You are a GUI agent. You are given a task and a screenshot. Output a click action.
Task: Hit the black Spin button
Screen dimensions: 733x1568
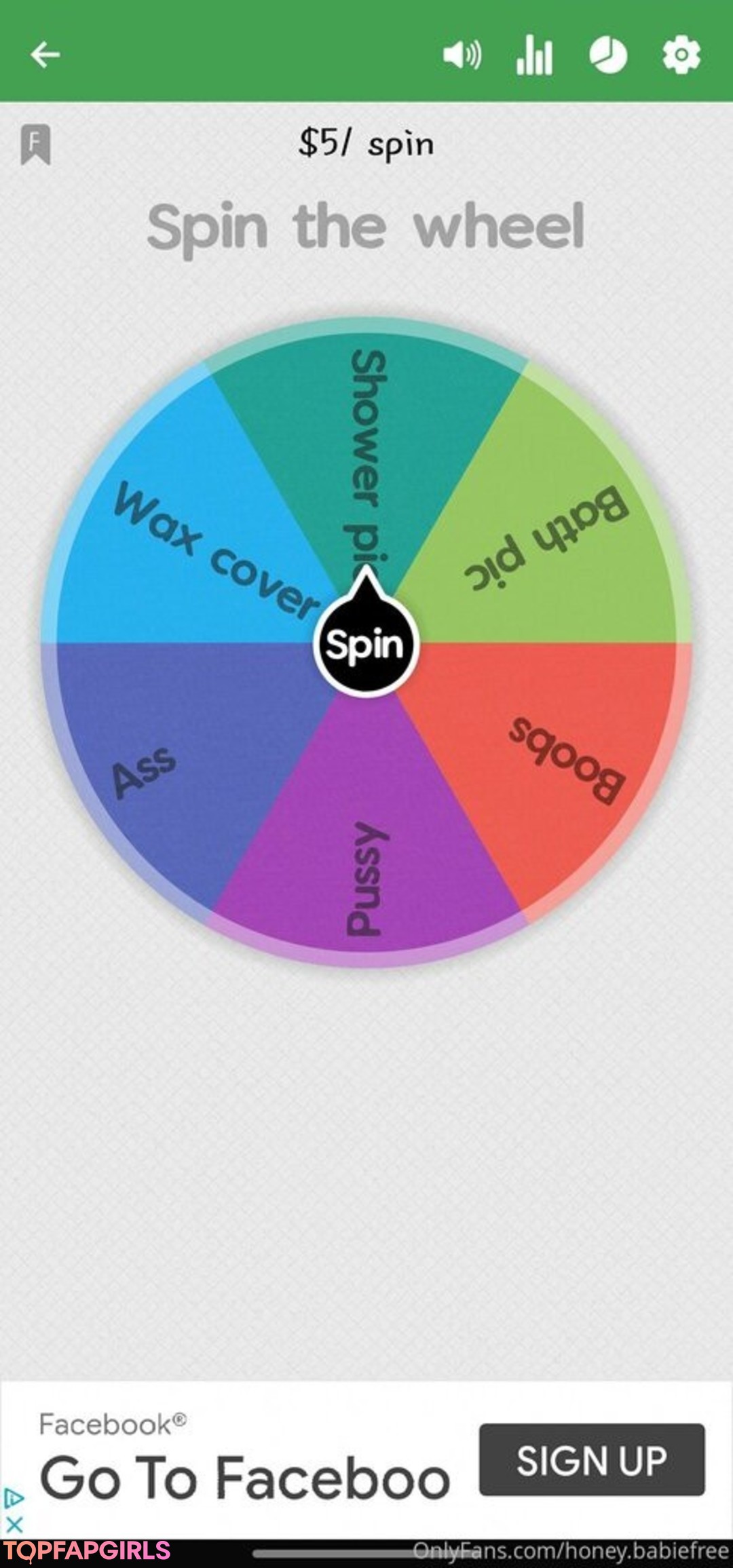point(366,645)
